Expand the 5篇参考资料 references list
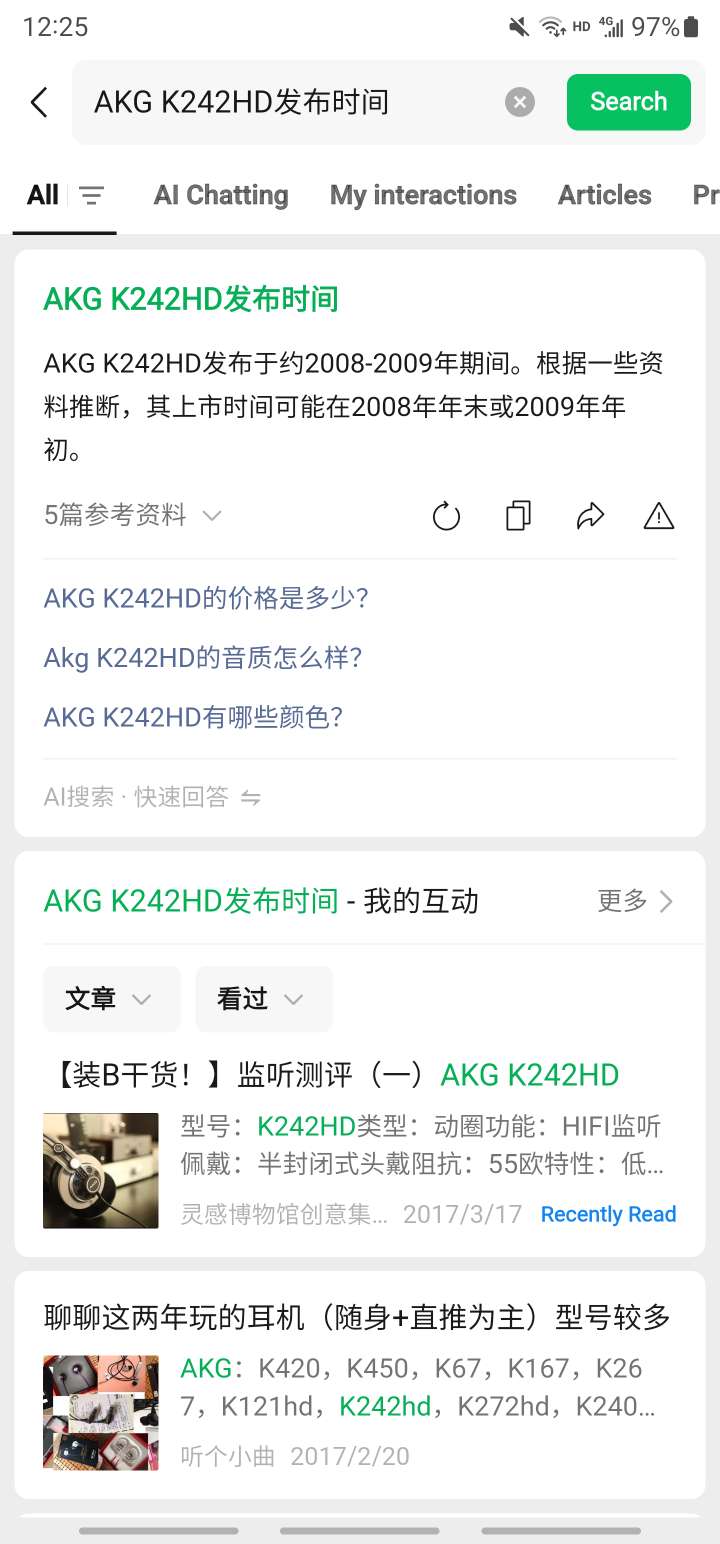 point(133,516)
